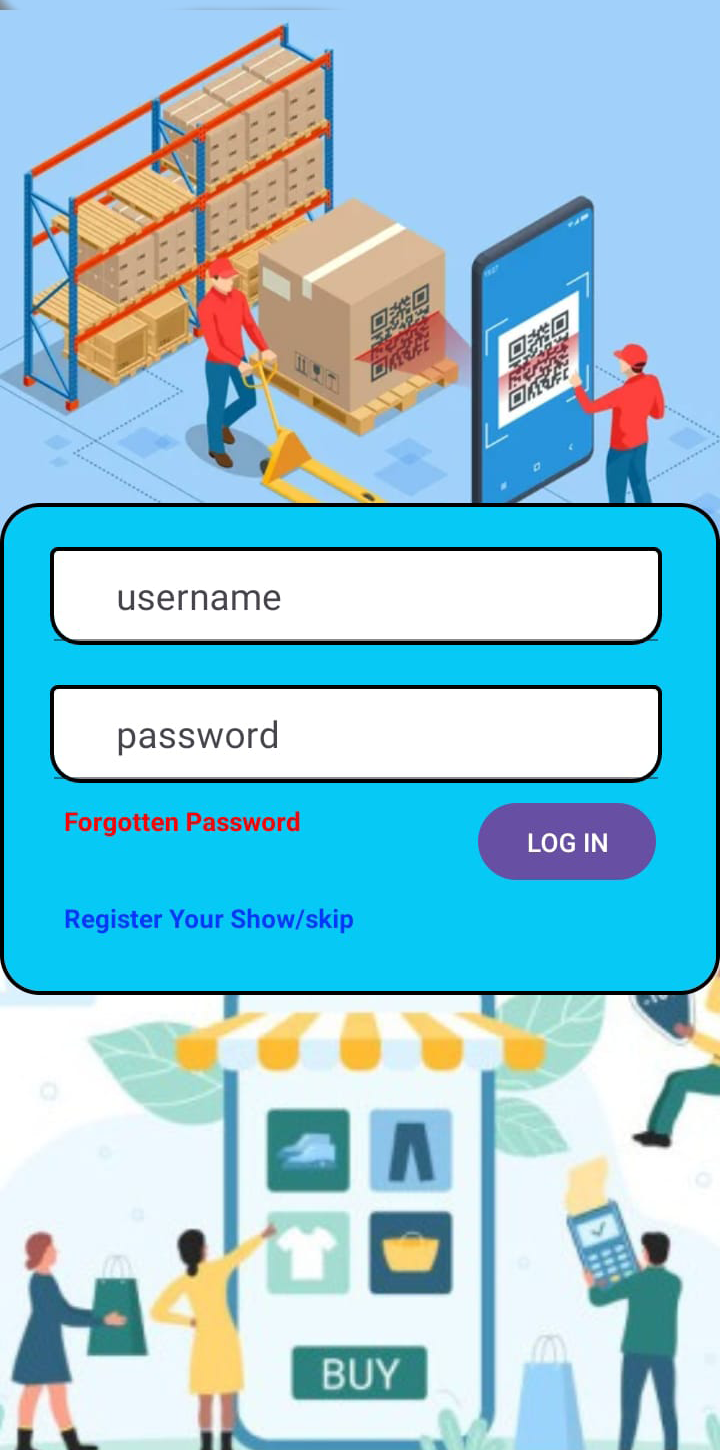Screen dimensions: 720x1450
Task: Select the t-shirt product icon
Action: (308, 1253)
